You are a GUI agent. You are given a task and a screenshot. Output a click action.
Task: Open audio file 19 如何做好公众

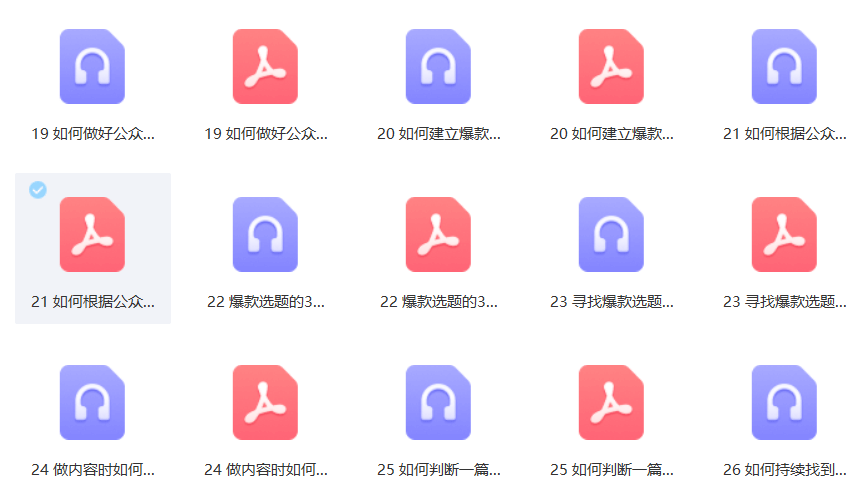92,67
